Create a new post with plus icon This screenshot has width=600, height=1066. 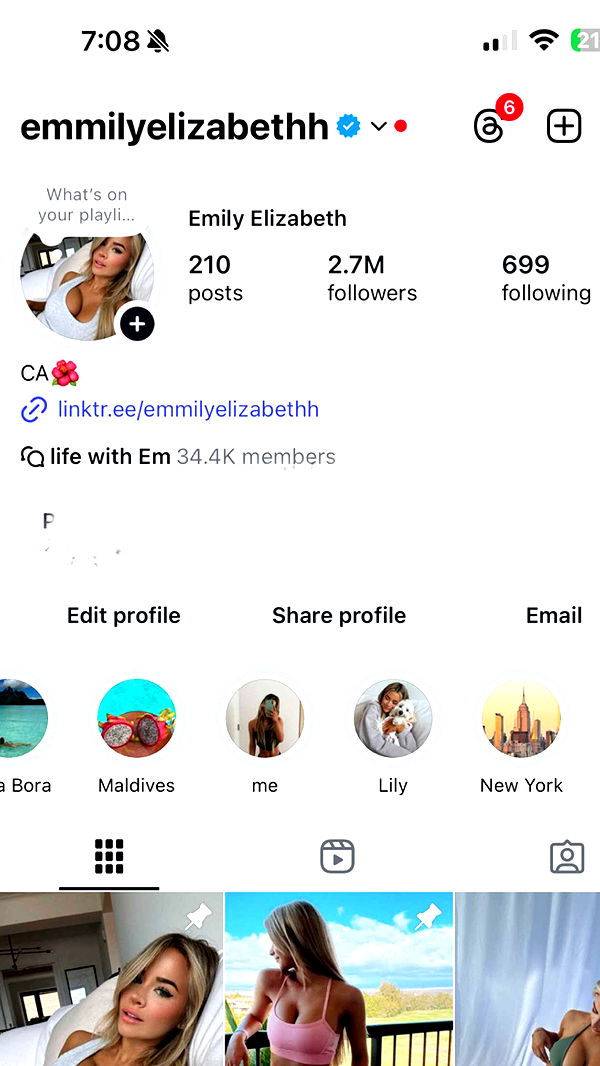(564, 126)
